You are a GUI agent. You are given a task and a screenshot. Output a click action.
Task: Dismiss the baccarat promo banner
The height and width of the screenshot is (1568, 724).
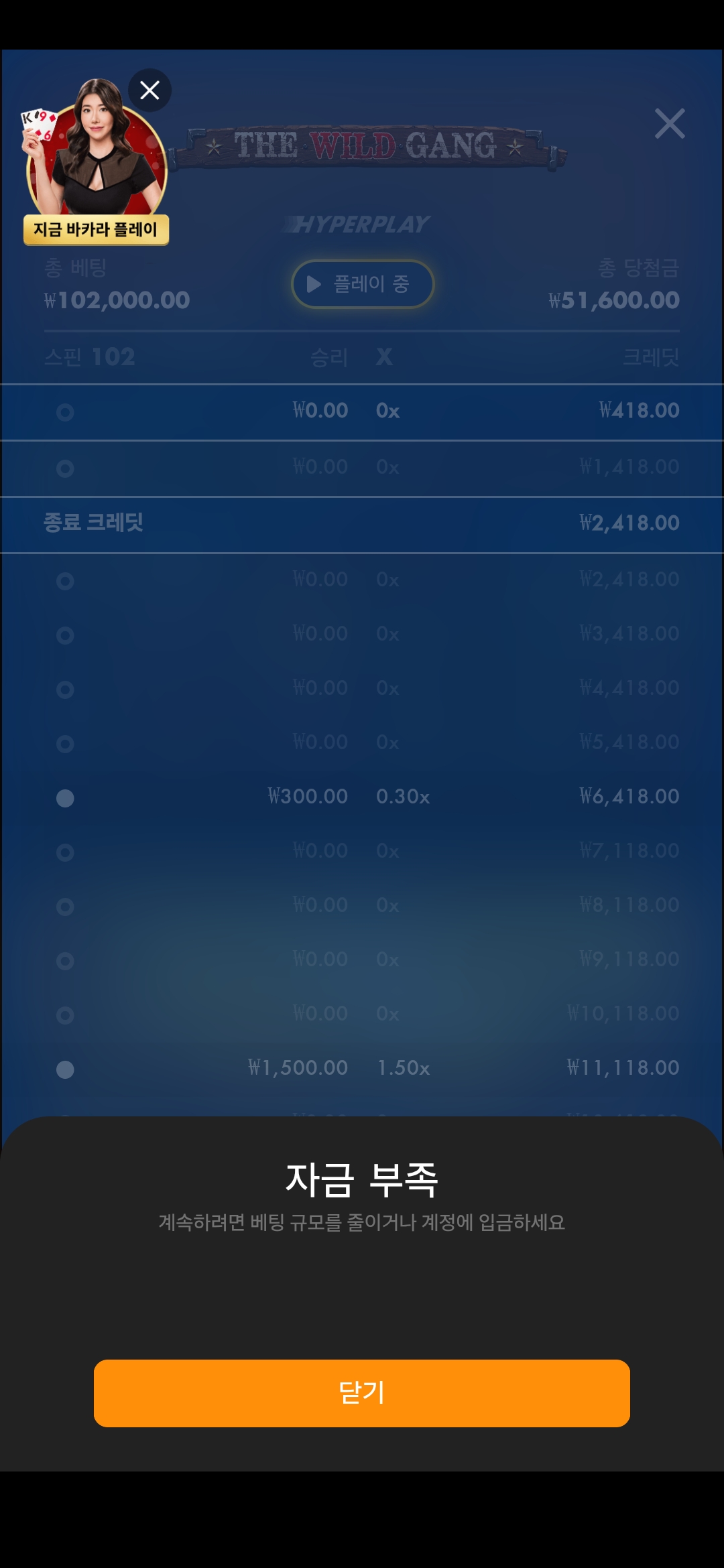click(149, 90)
